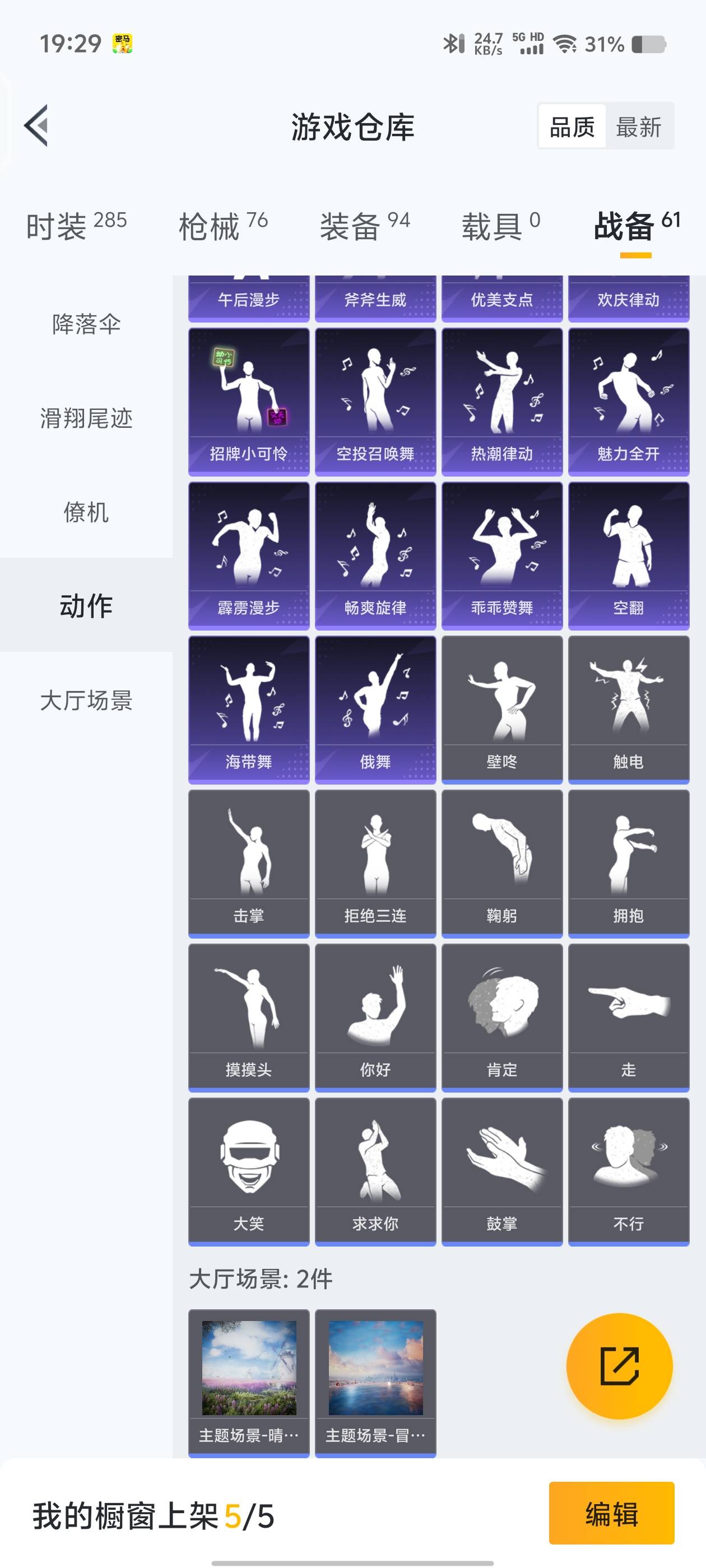706x1568 pixels.
Task: Switch to the 枪械 tab
Action: coord(223,226)
